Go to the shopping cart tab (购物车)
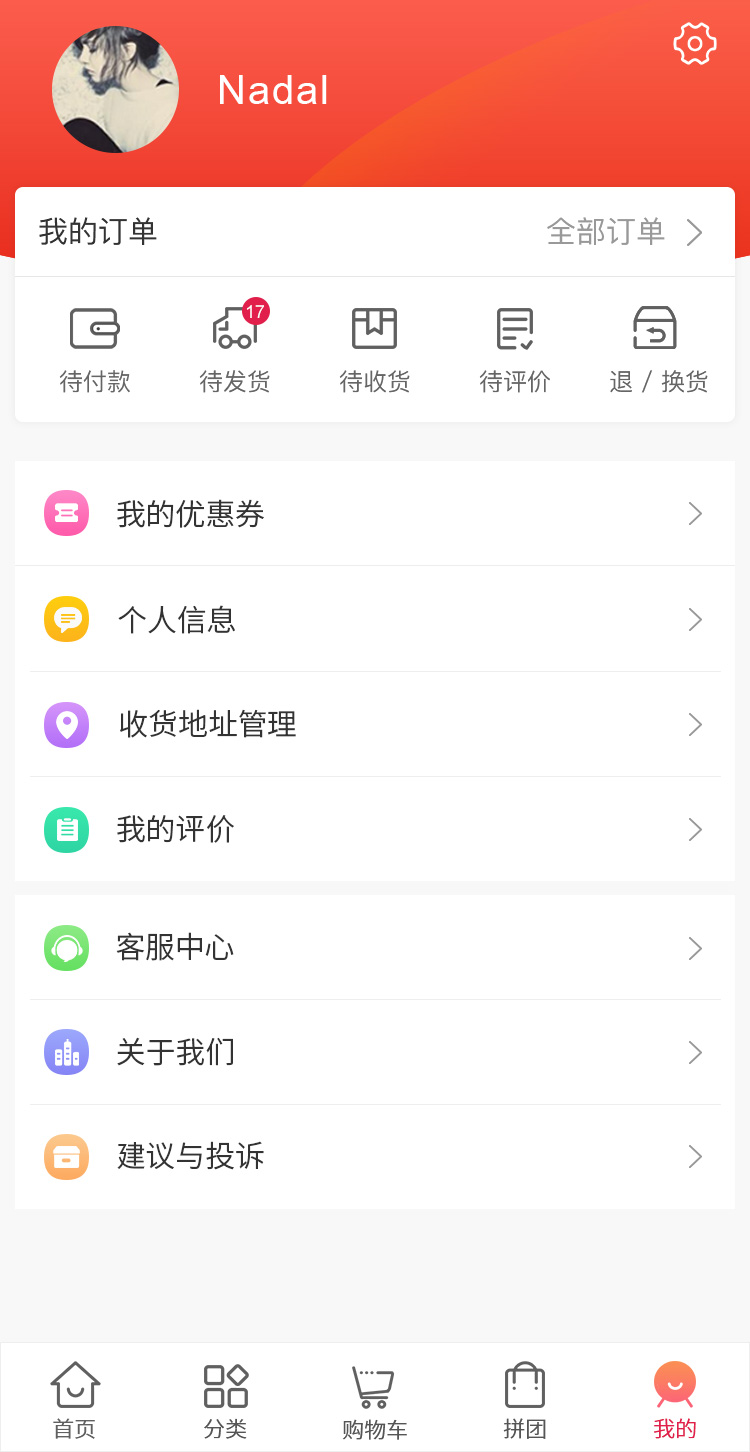Viewport: 750px width, 1452px height. (374, 1399)
